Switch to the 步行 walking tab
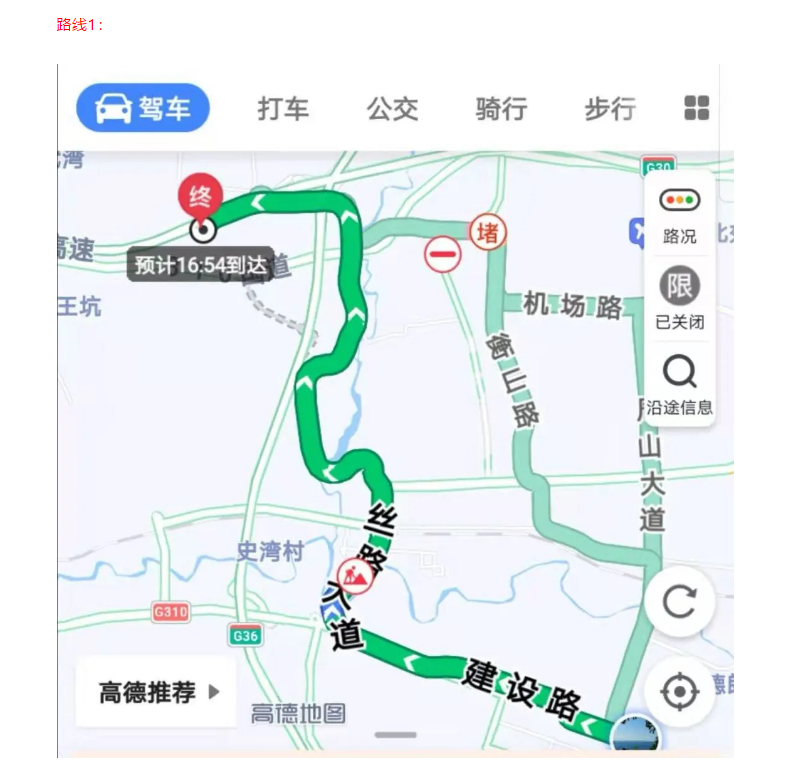 [x=609, y=108]
